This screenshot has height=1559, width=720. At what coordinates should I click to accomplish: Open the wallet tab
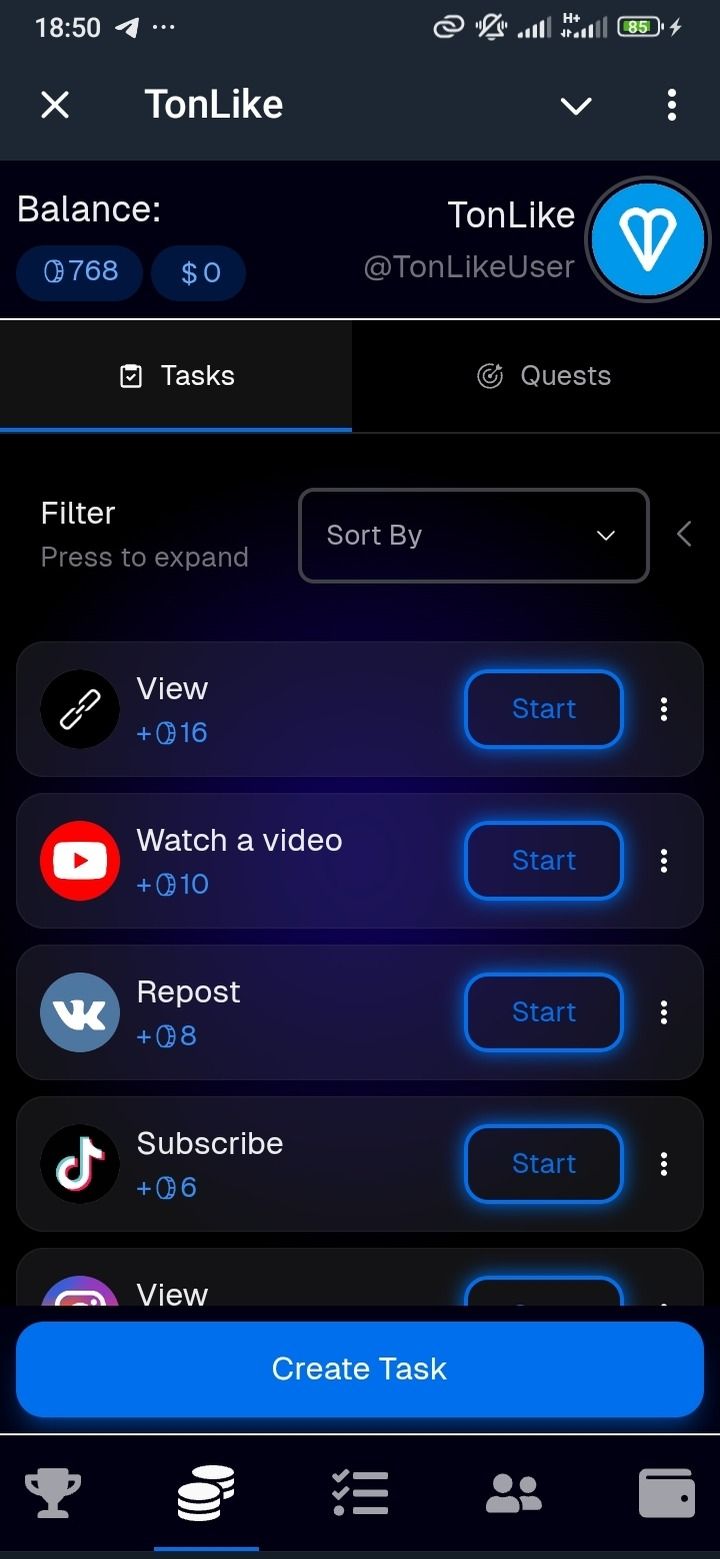click(666, 1494)
